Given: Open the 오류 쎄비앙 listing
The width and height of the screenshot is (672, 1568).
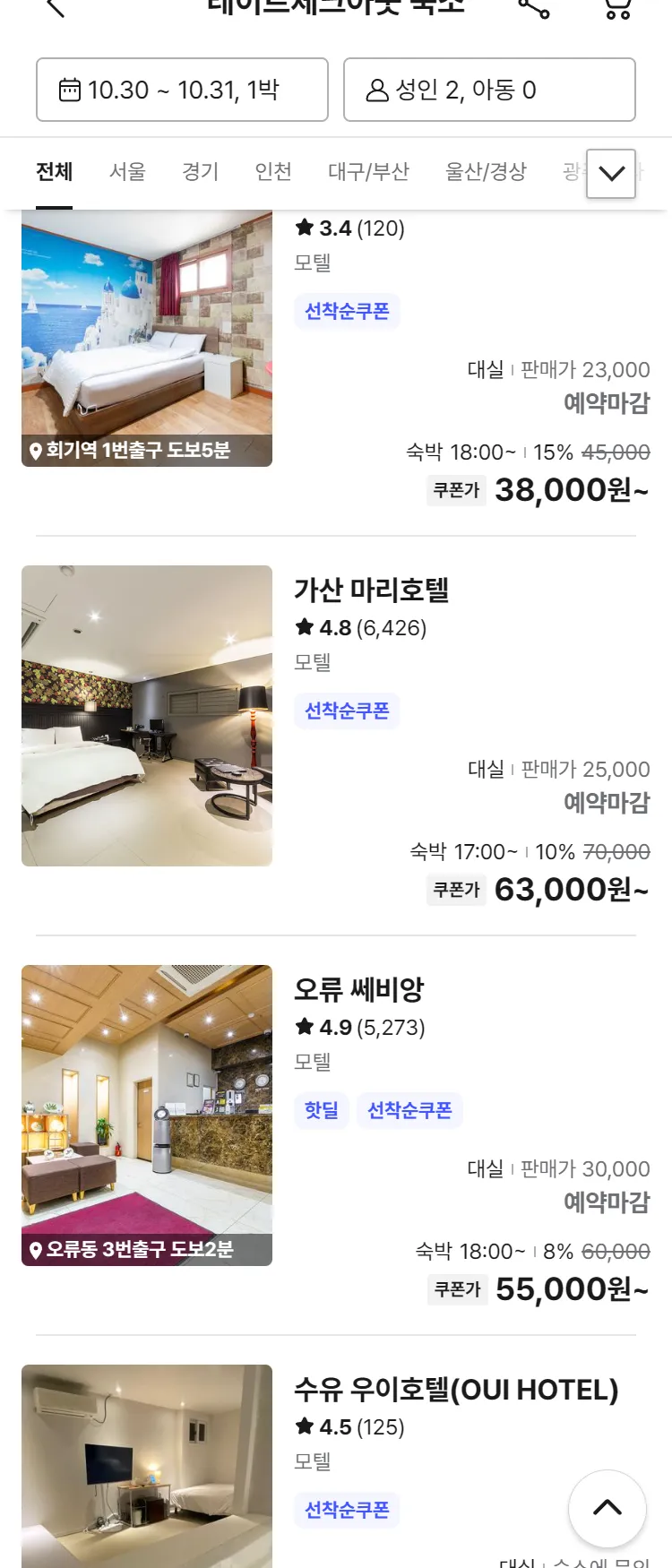Looking at the screenshot, I should (x=358, y=989).
